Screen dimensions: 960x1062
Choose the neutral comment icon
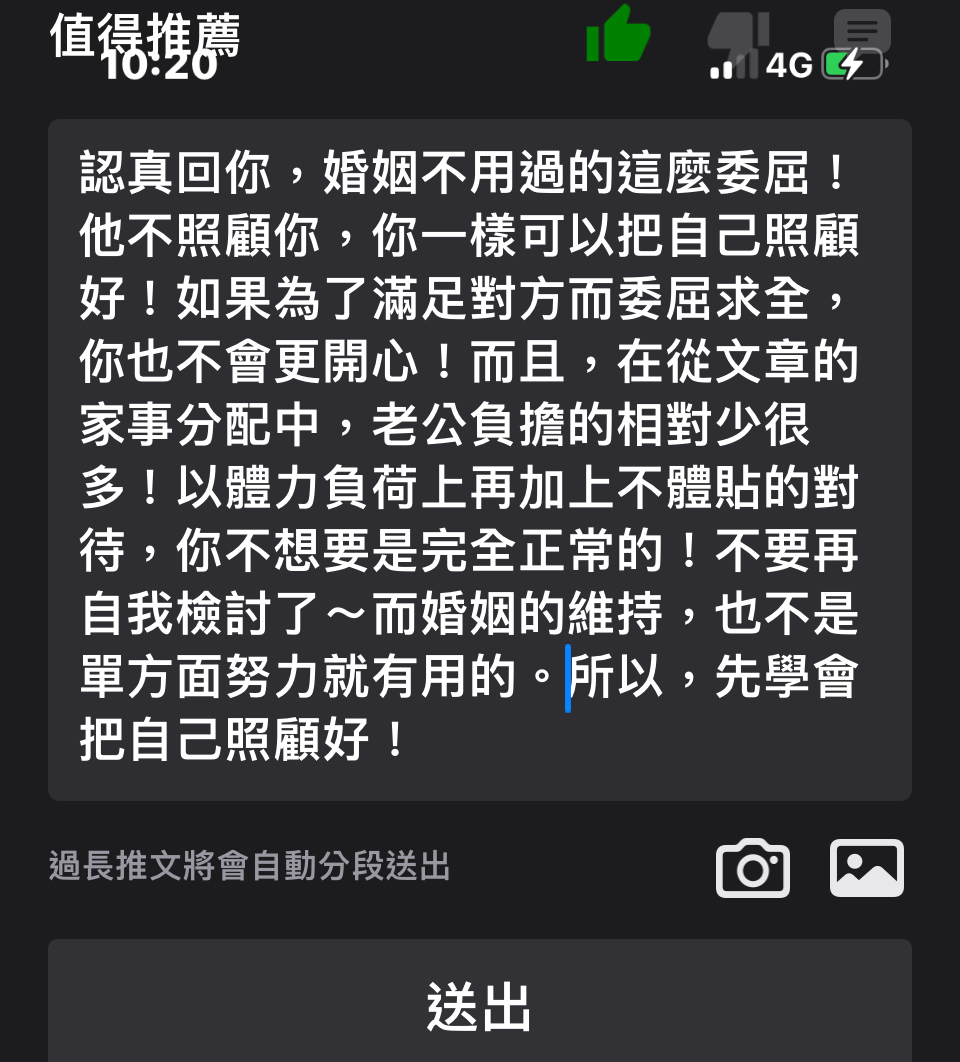click(x=861, y=32)
